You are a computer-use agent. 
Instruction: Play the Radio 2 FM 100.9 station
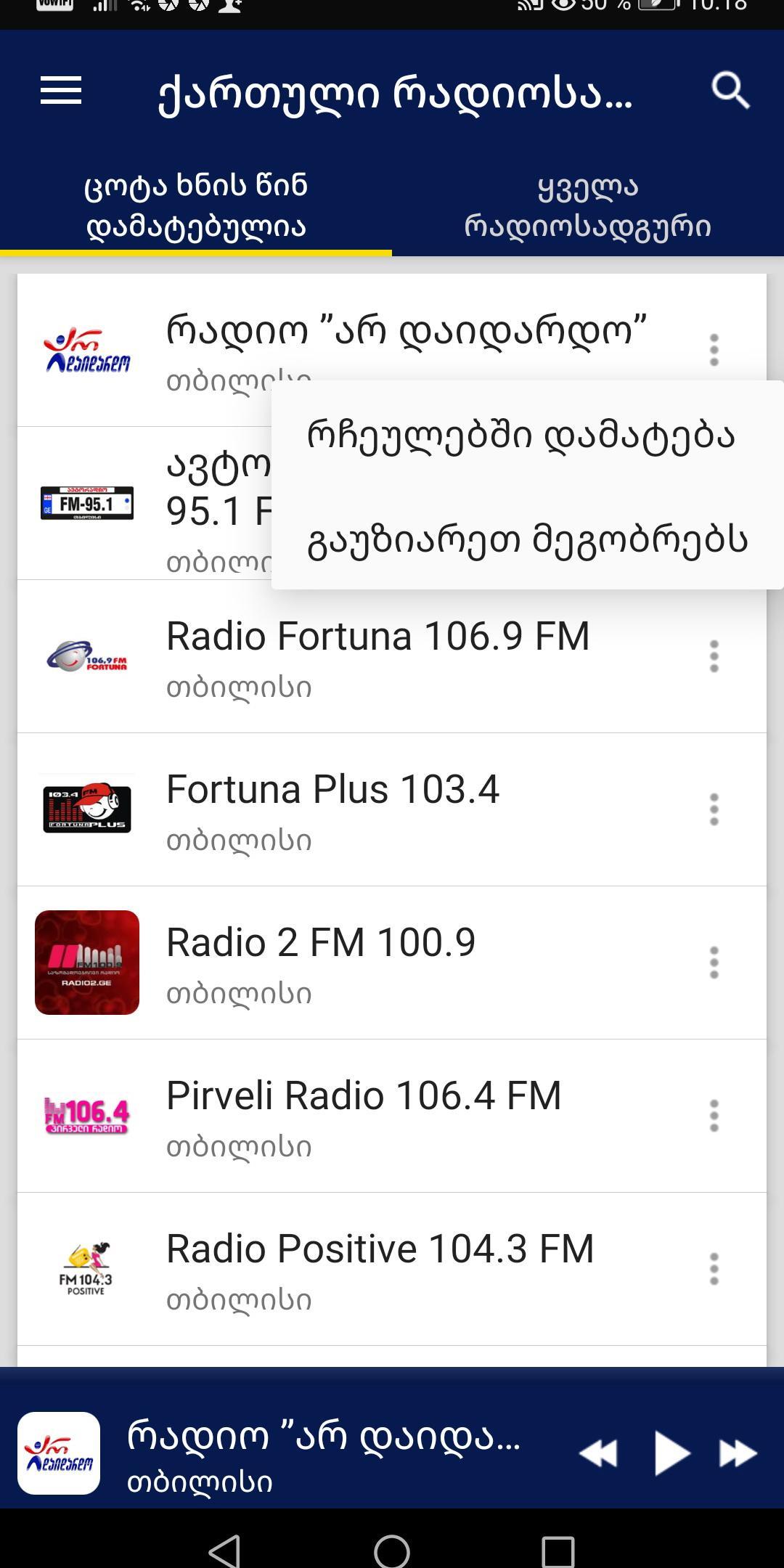[x=392, y=963]
